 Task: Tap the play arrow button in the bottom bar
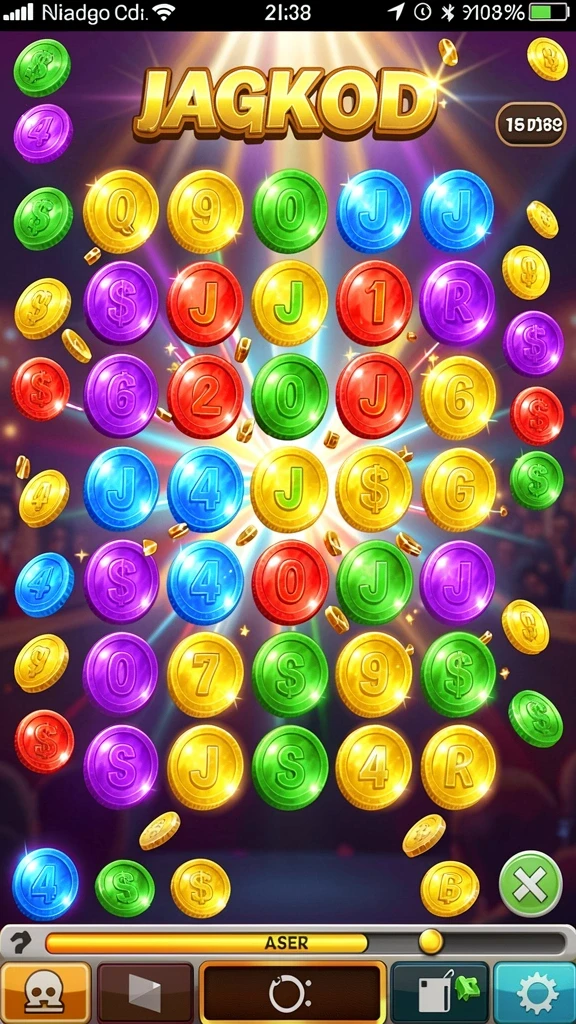(x=145, y=993)
